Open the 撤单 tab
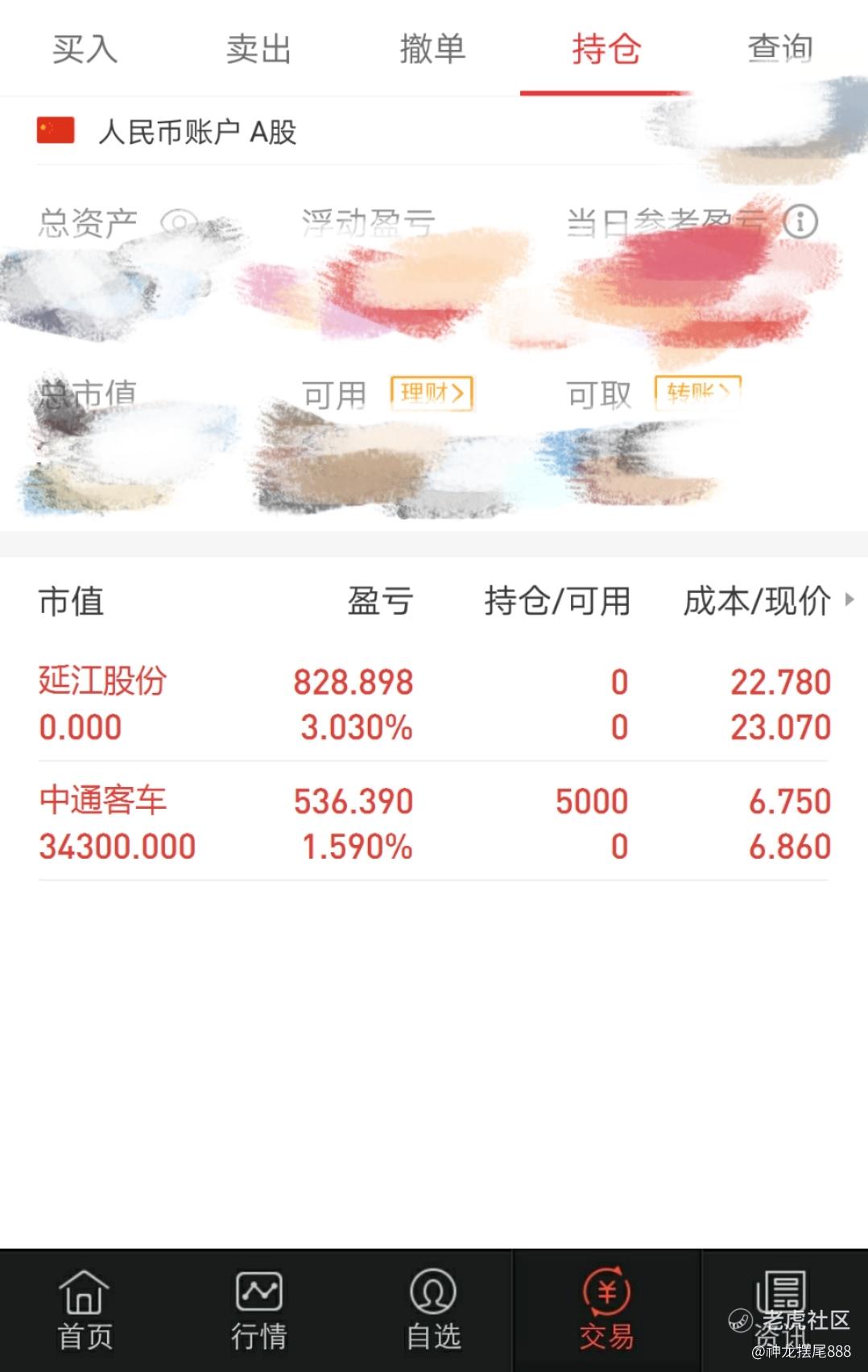Screen dimensions: 868x1372 tap(432, 49)
